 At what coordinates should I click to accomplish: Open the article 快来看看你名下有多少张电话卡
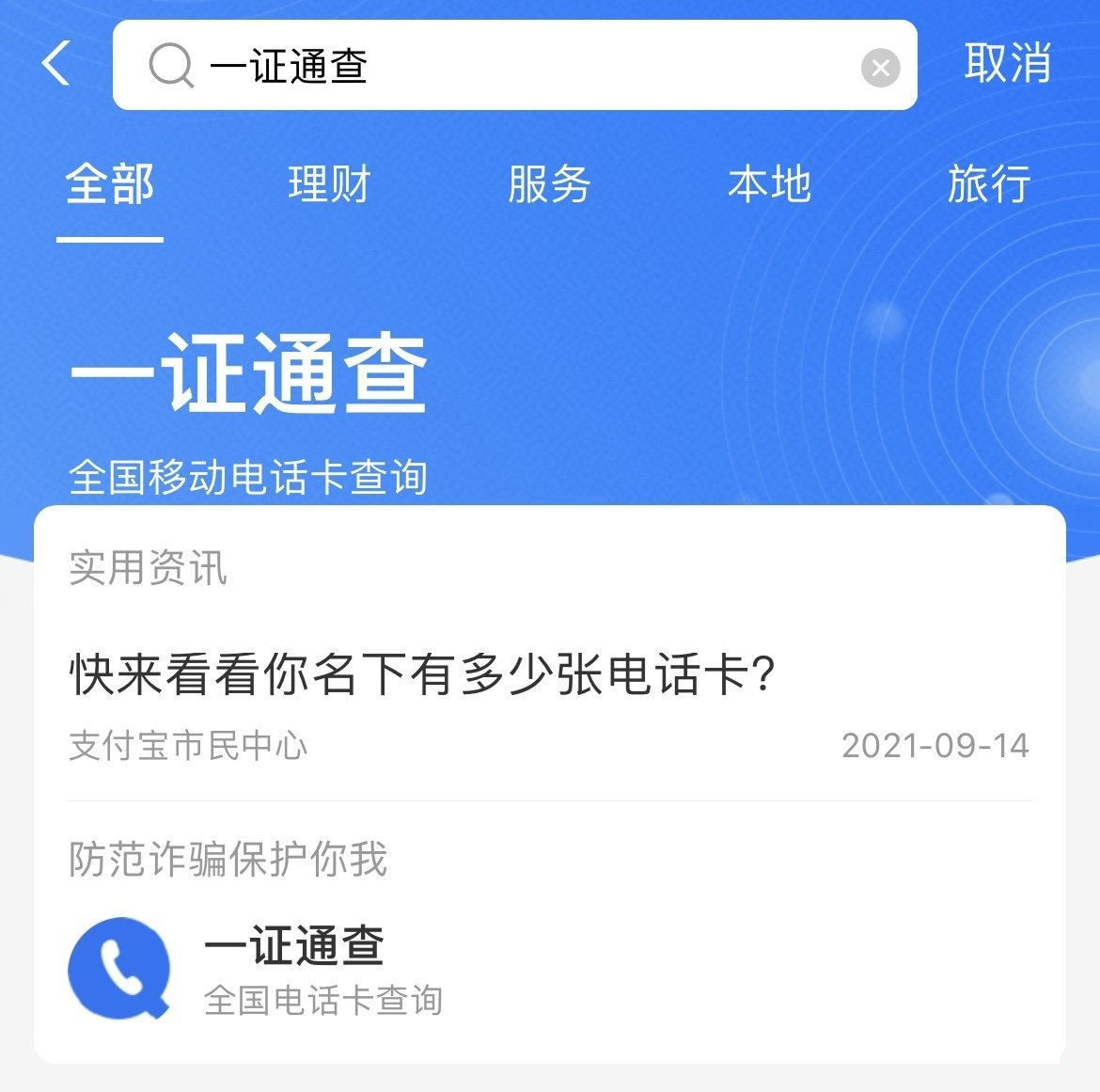(423, 675)
